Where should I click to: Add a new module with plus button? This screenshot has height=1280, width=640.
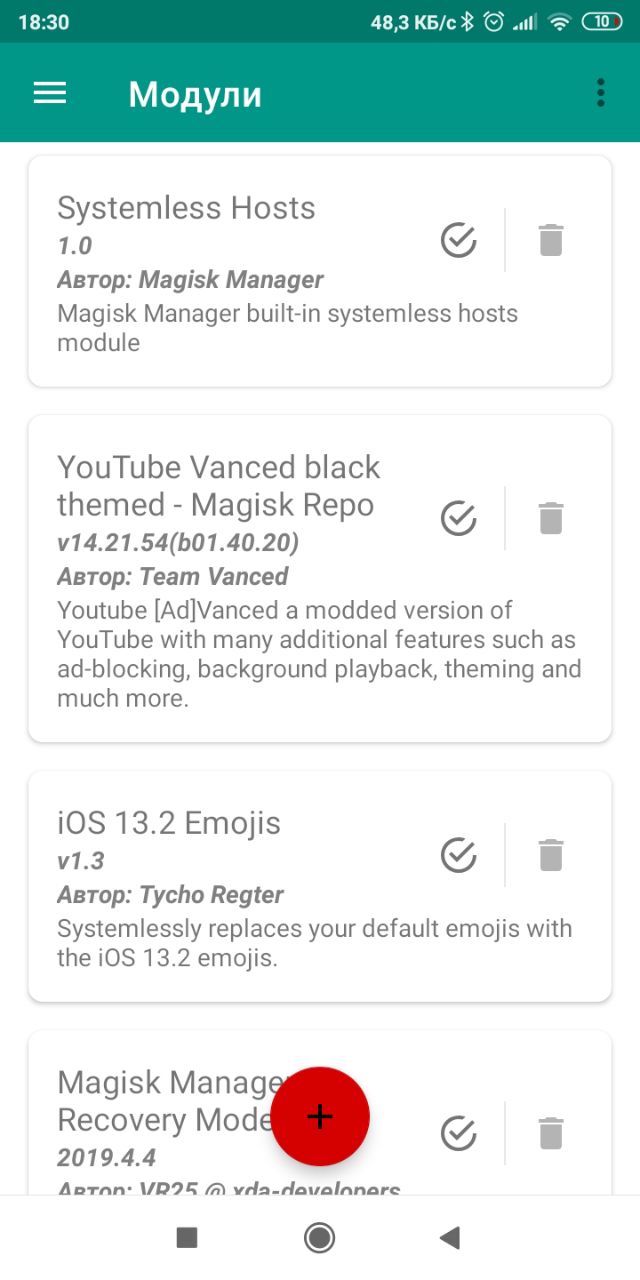pos(320,1117)
